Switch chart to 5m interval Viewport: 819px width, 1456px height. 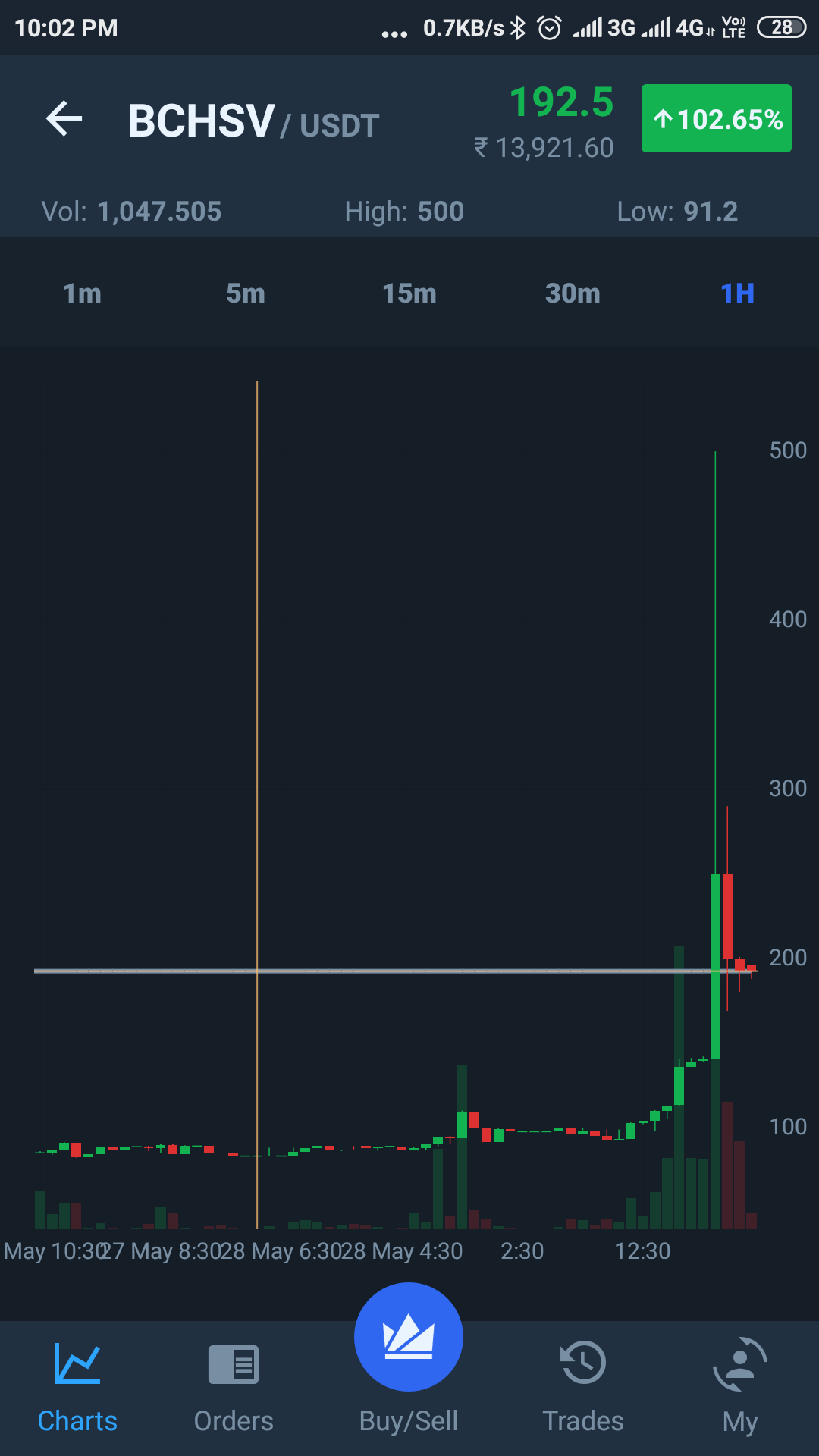click(246, 293)
